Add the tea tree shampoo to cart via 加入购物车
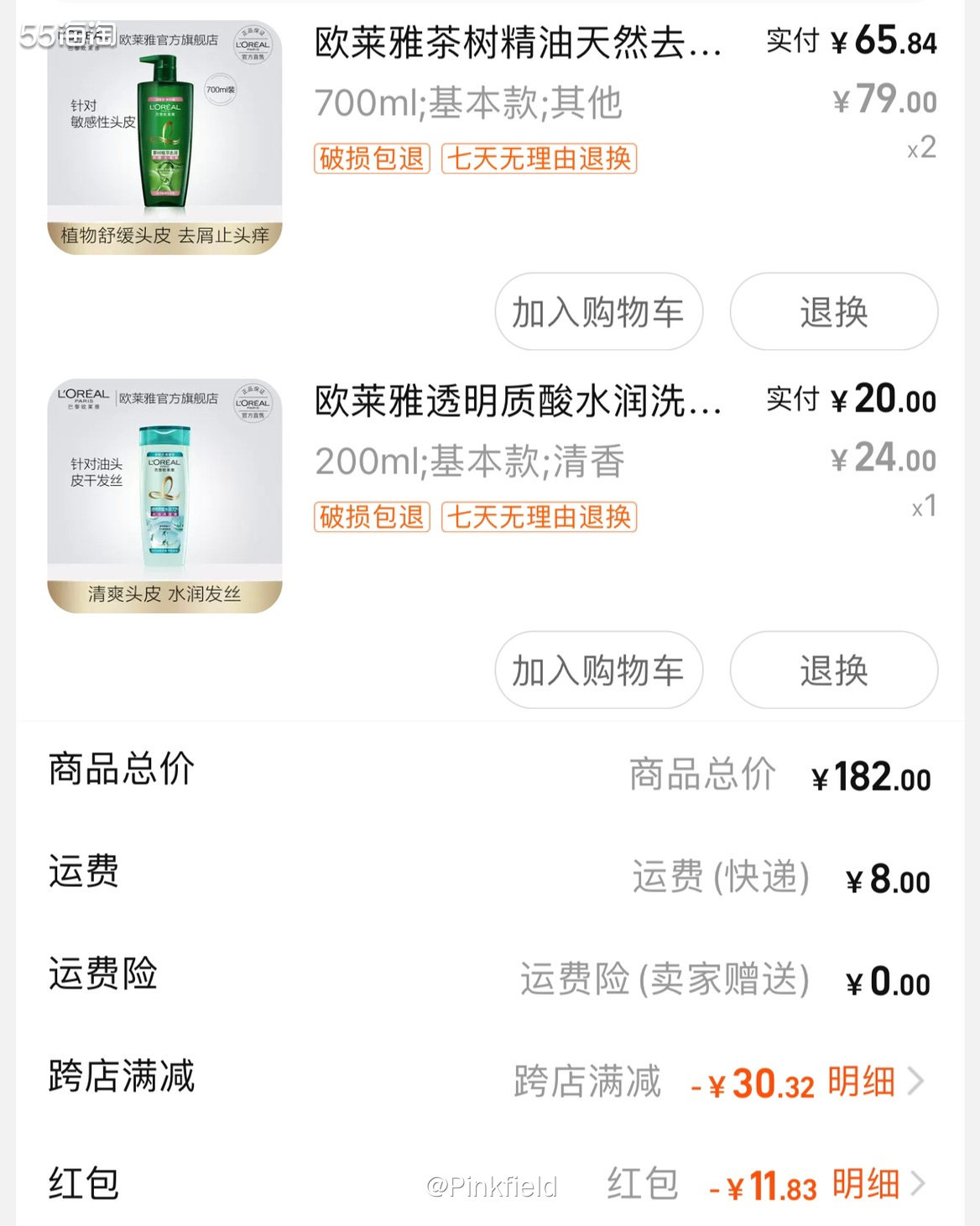 (598, 312)
